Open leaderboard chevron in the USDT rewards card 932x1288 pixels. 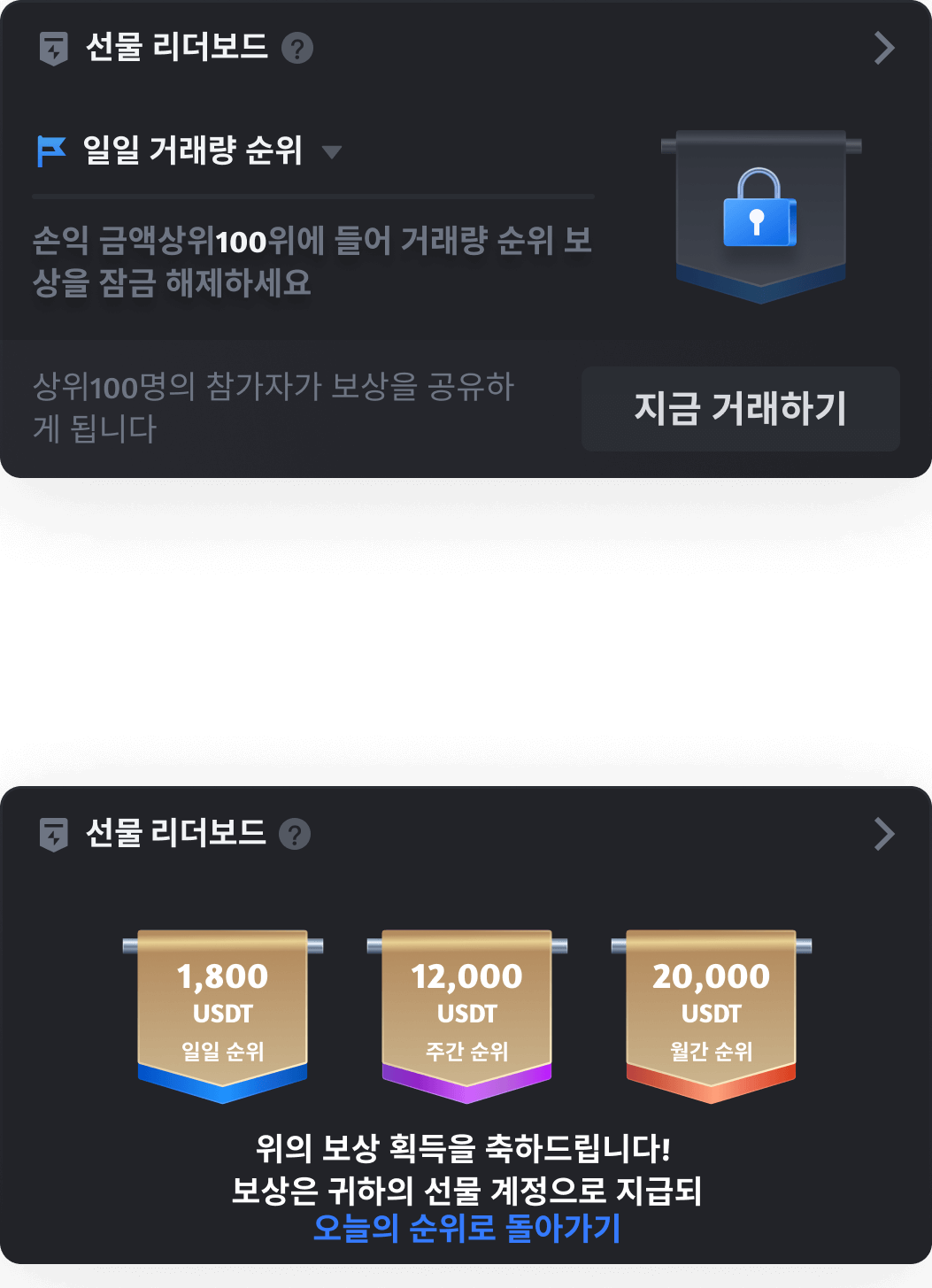883,834
